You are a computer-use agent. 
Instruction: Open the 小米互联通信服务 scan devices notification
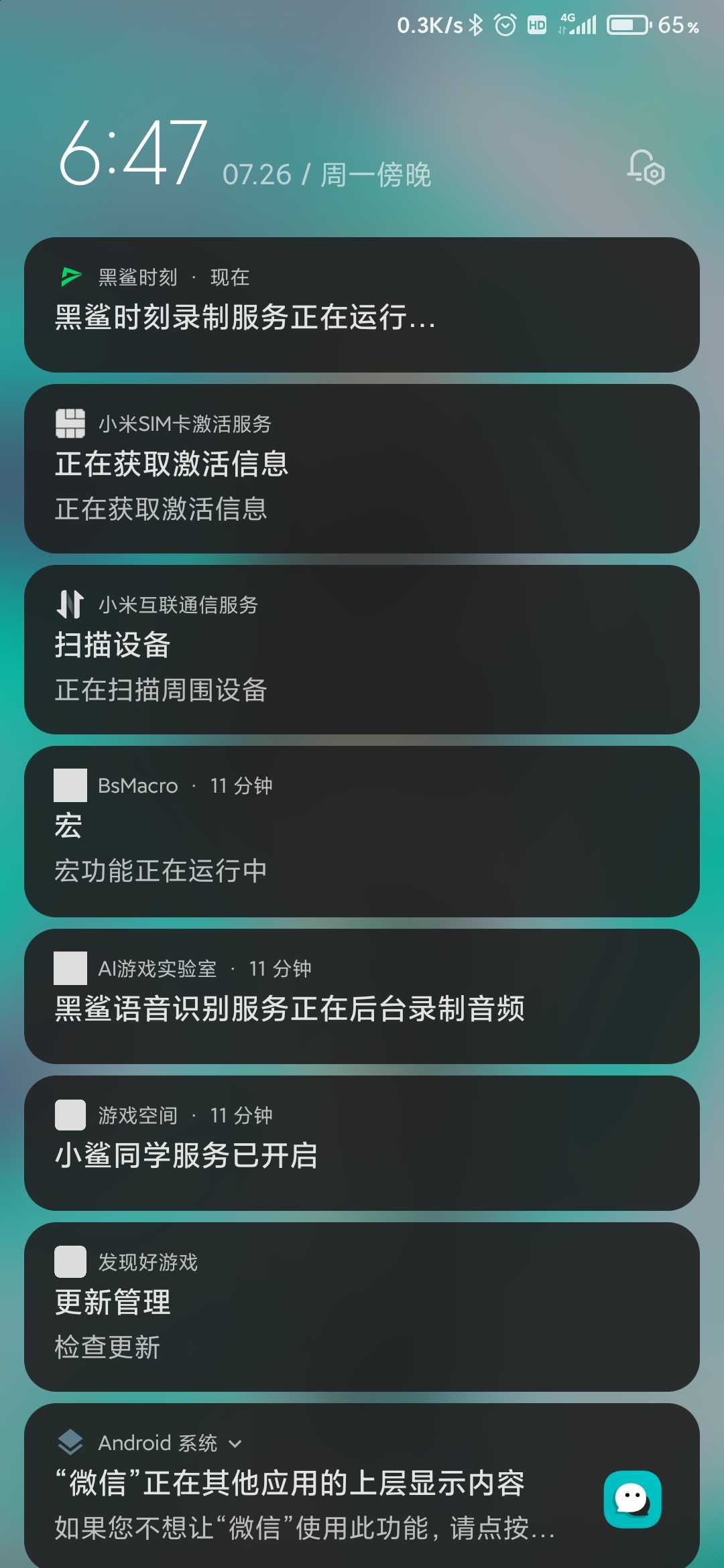point(362,649)
